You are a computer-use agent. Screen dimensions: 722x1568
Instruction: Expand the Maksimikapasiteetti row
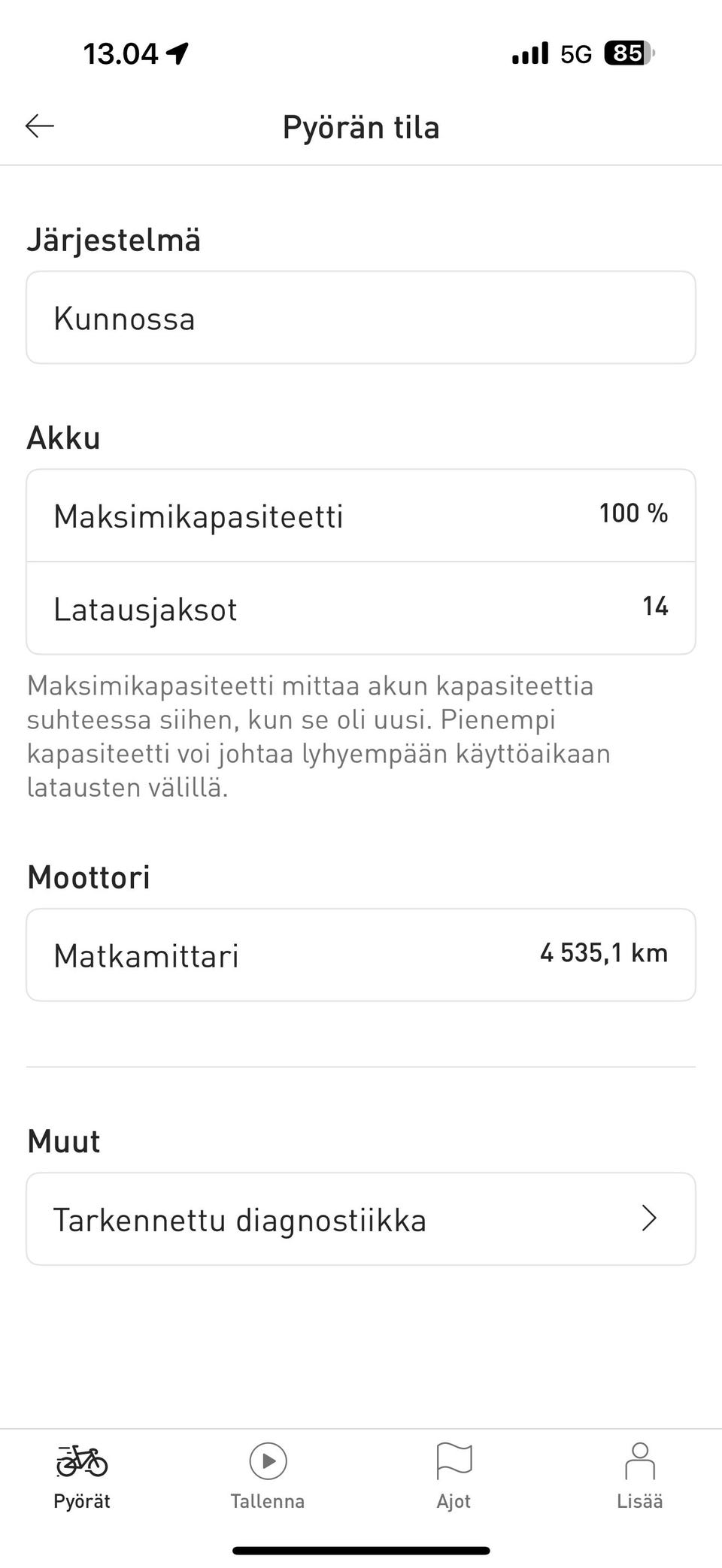[x=361, y=515]
